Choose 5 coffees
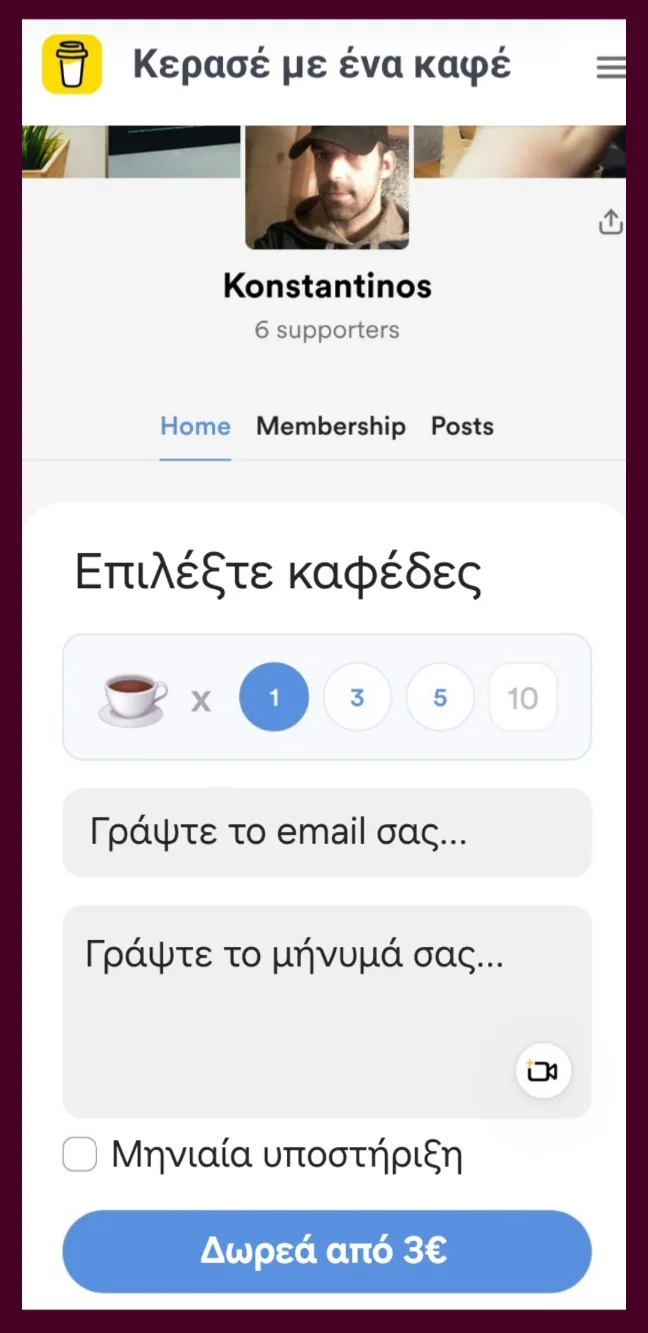 (x=440, y=697)
